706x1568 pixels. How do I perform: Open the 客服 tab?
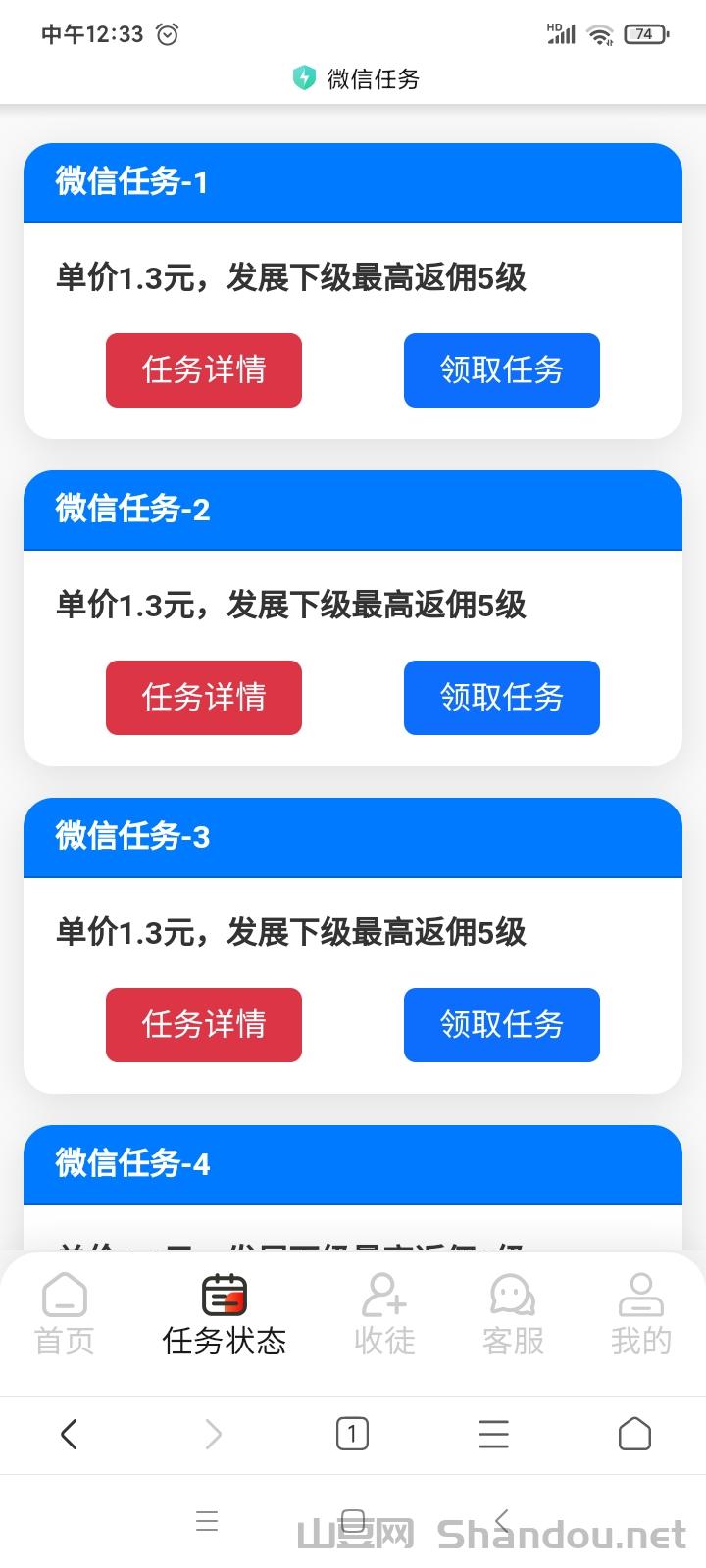pos(513,1314)
